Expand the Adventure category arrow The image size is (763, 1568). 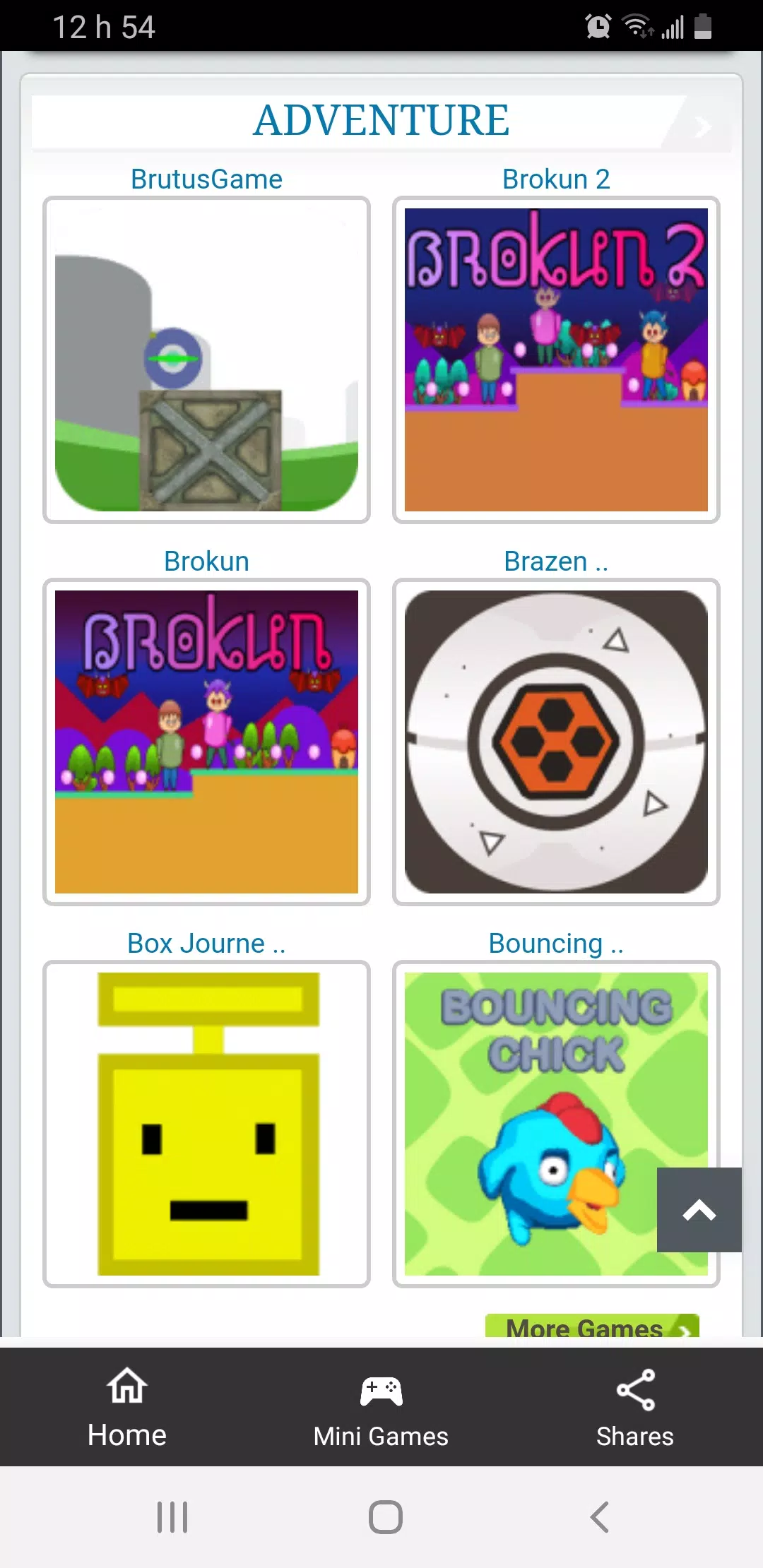click(x=702, y=126)
